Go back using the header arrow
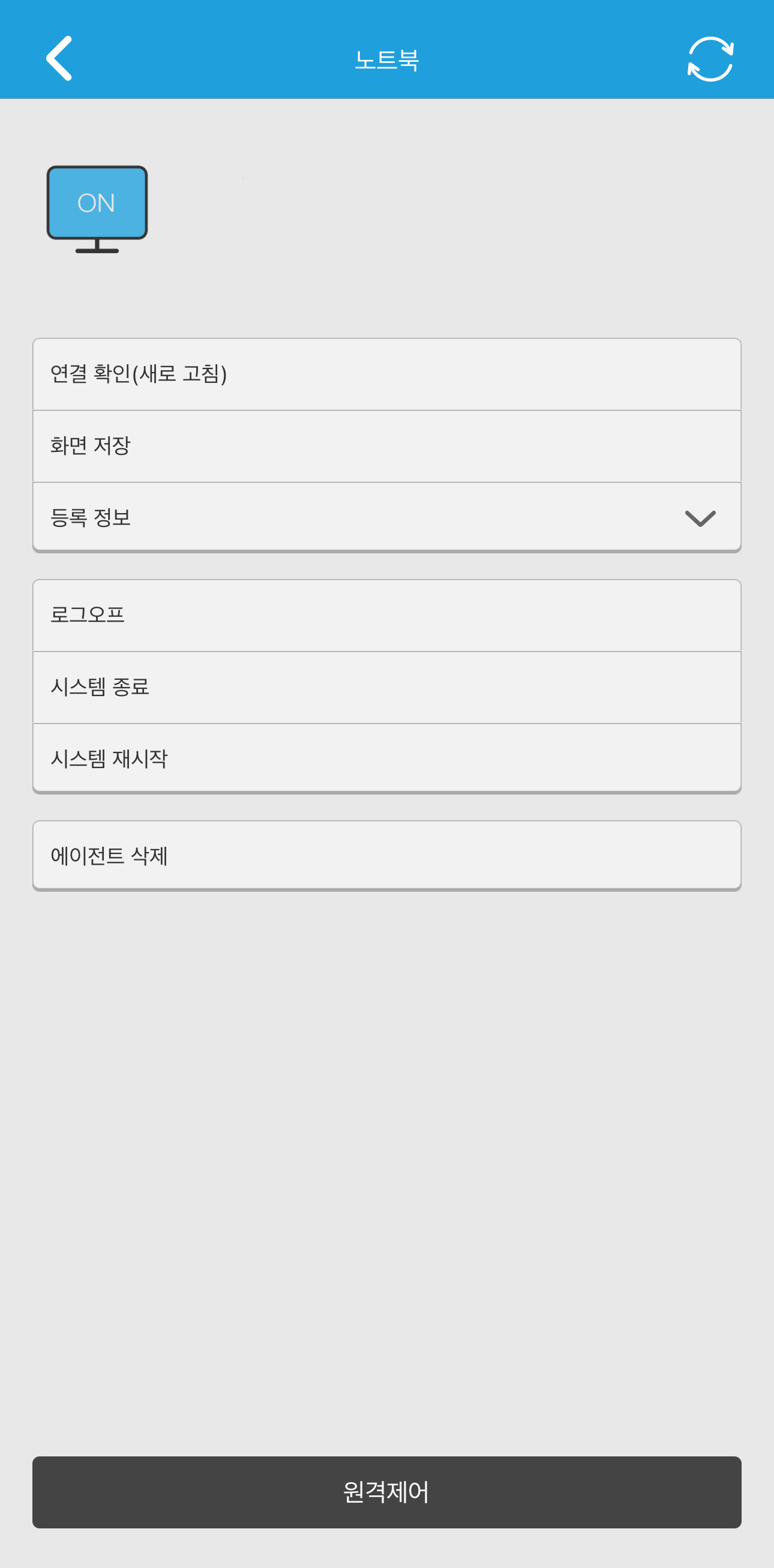Image resolution: width=774 pixels, height=1568 pixels. pyautogui.click(x=59, y=58)
